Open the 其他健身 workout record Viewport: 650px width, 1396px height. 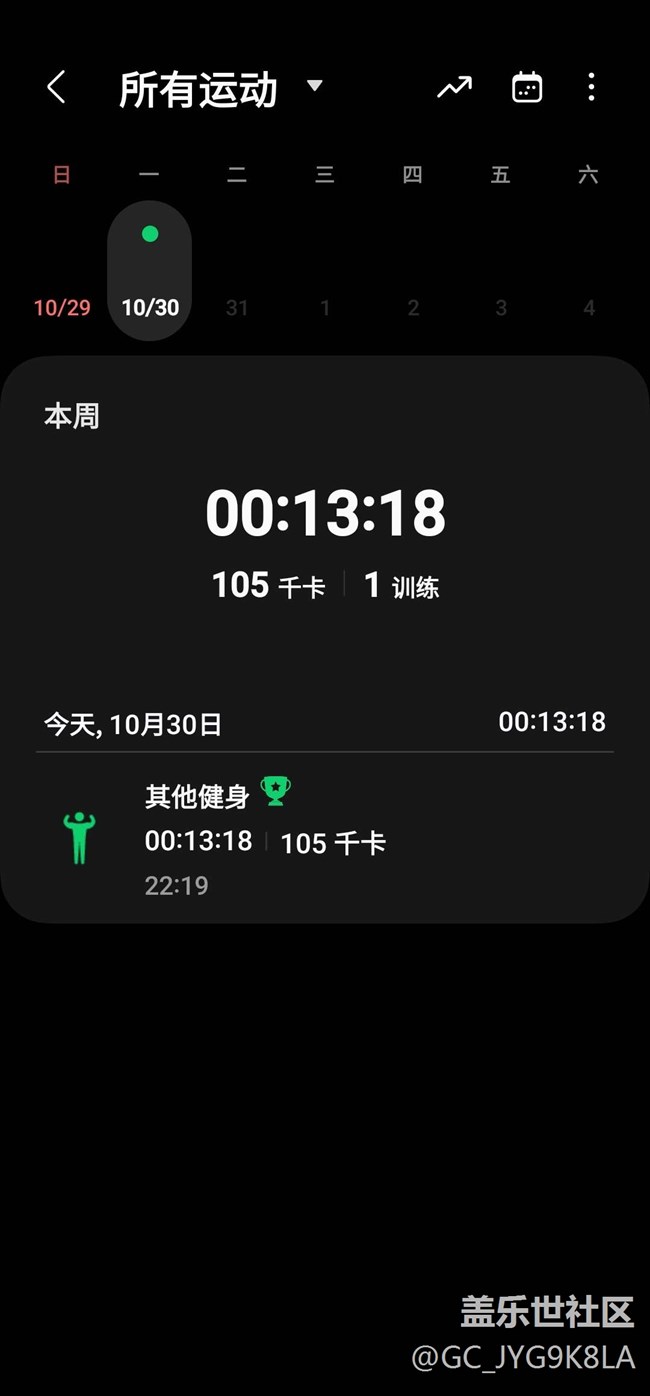[324, 840]
